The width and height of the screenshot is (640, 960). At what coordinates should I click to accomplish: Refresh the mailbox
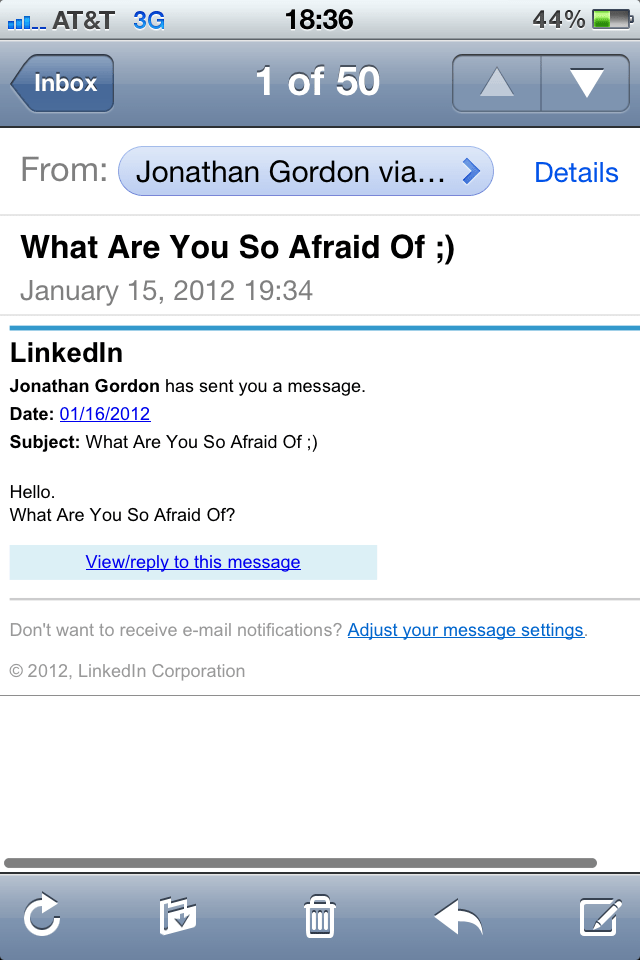[x=42, y=914]
